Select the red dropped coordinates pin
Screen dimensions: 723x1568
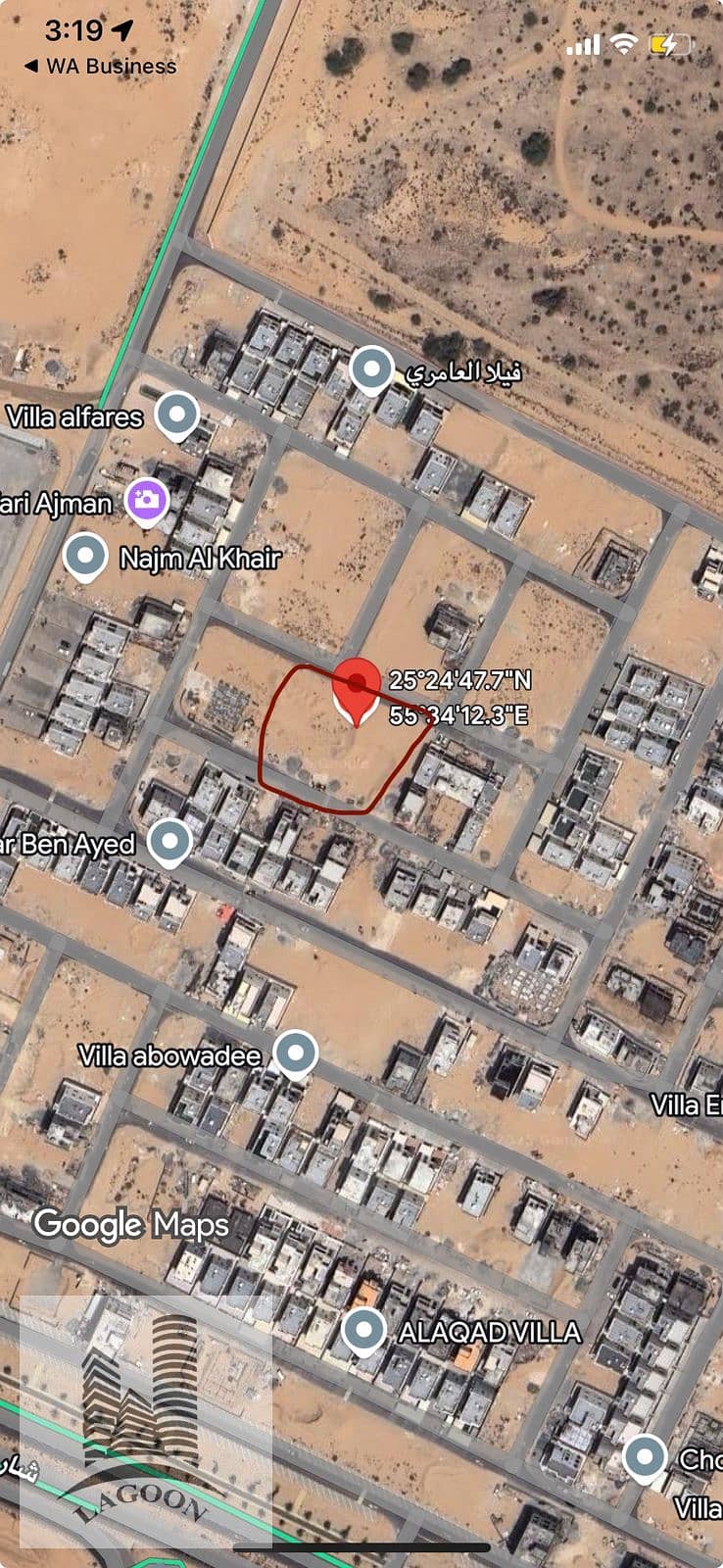pos(357,687)
